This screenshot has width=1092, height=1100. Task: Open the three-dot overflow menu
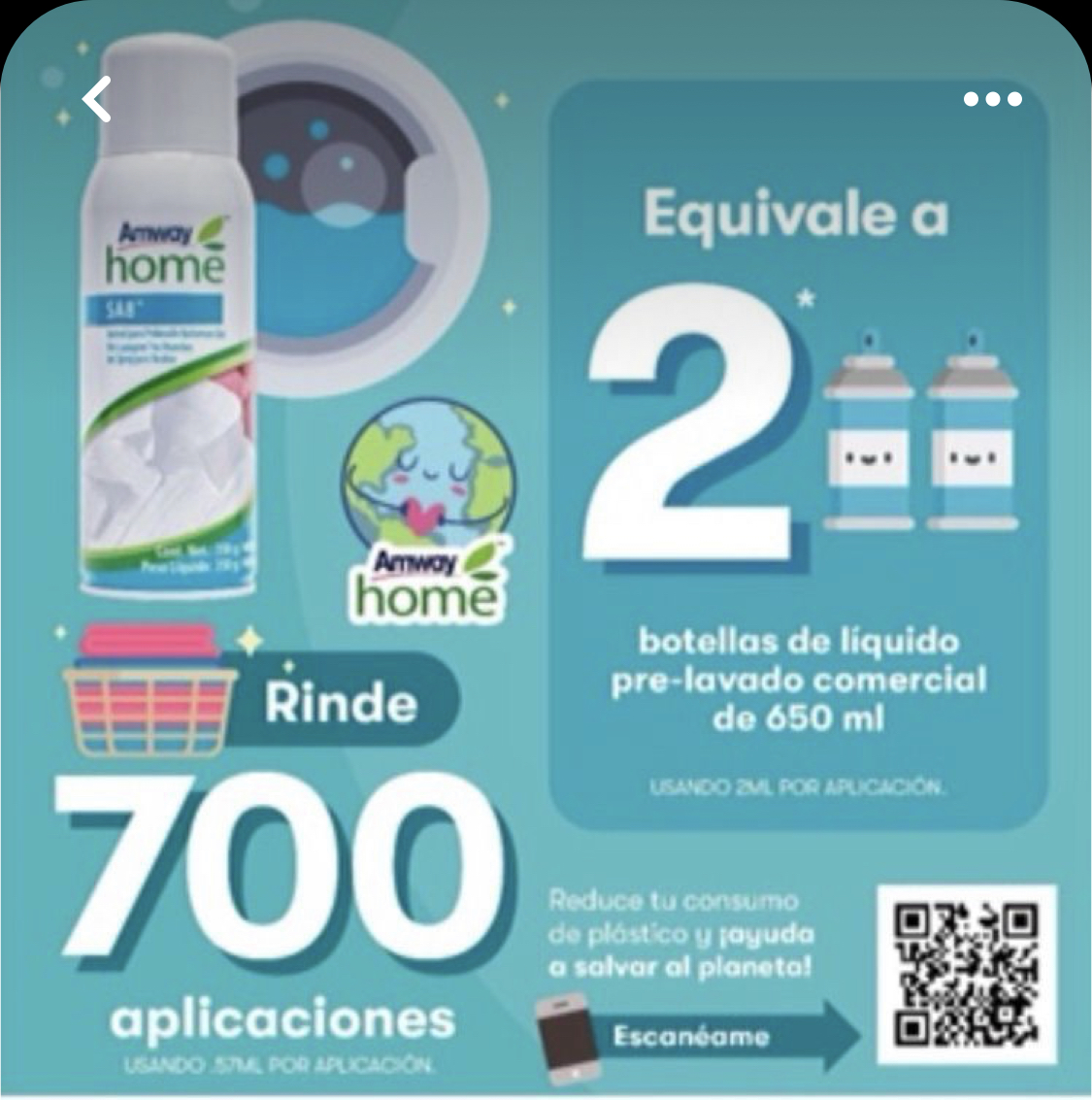(x=991, y=99)
